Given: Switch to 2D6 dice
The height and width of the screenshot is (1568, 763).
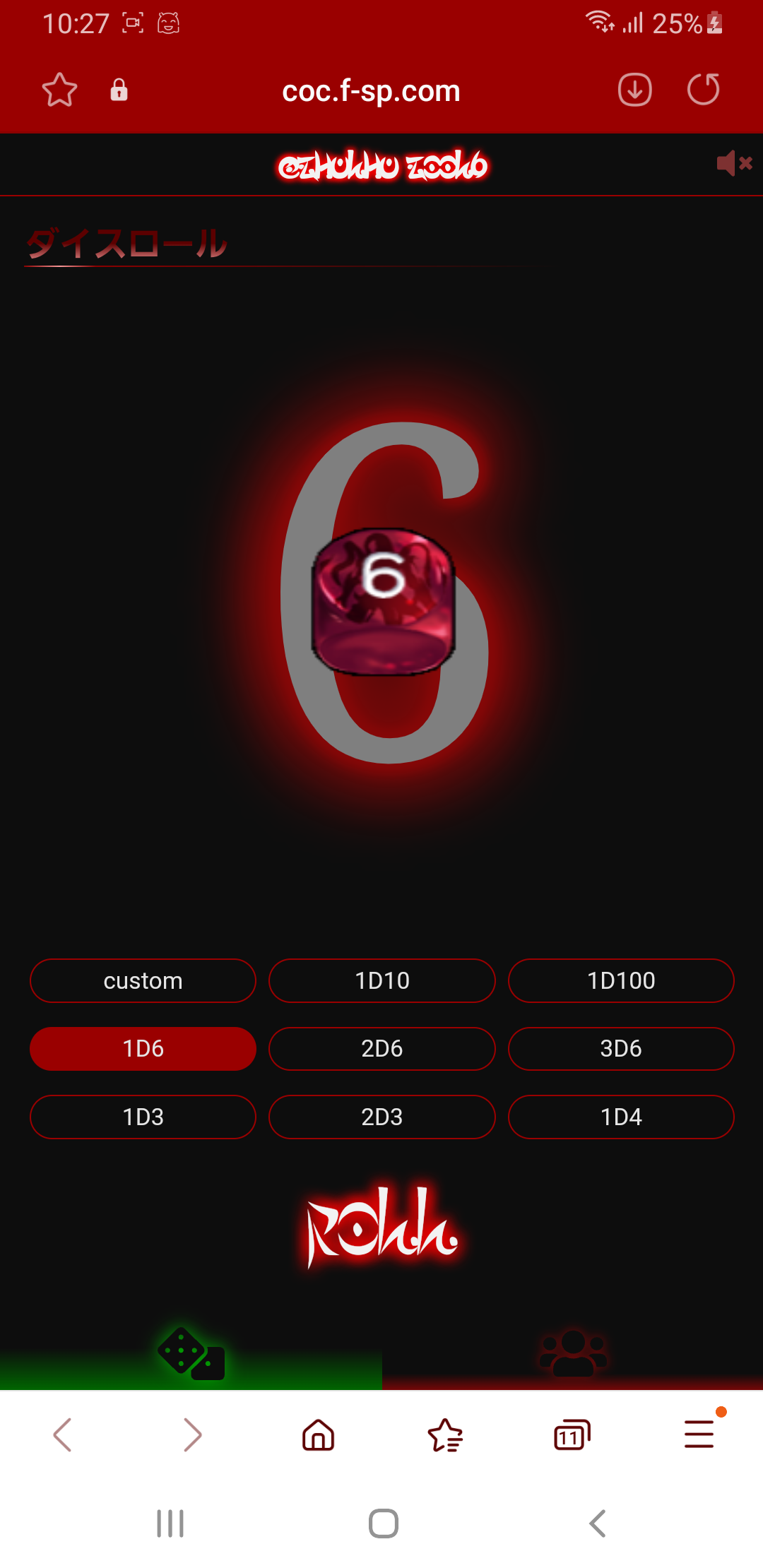Looking at the screenshot, I should [x=381, y=1049].
